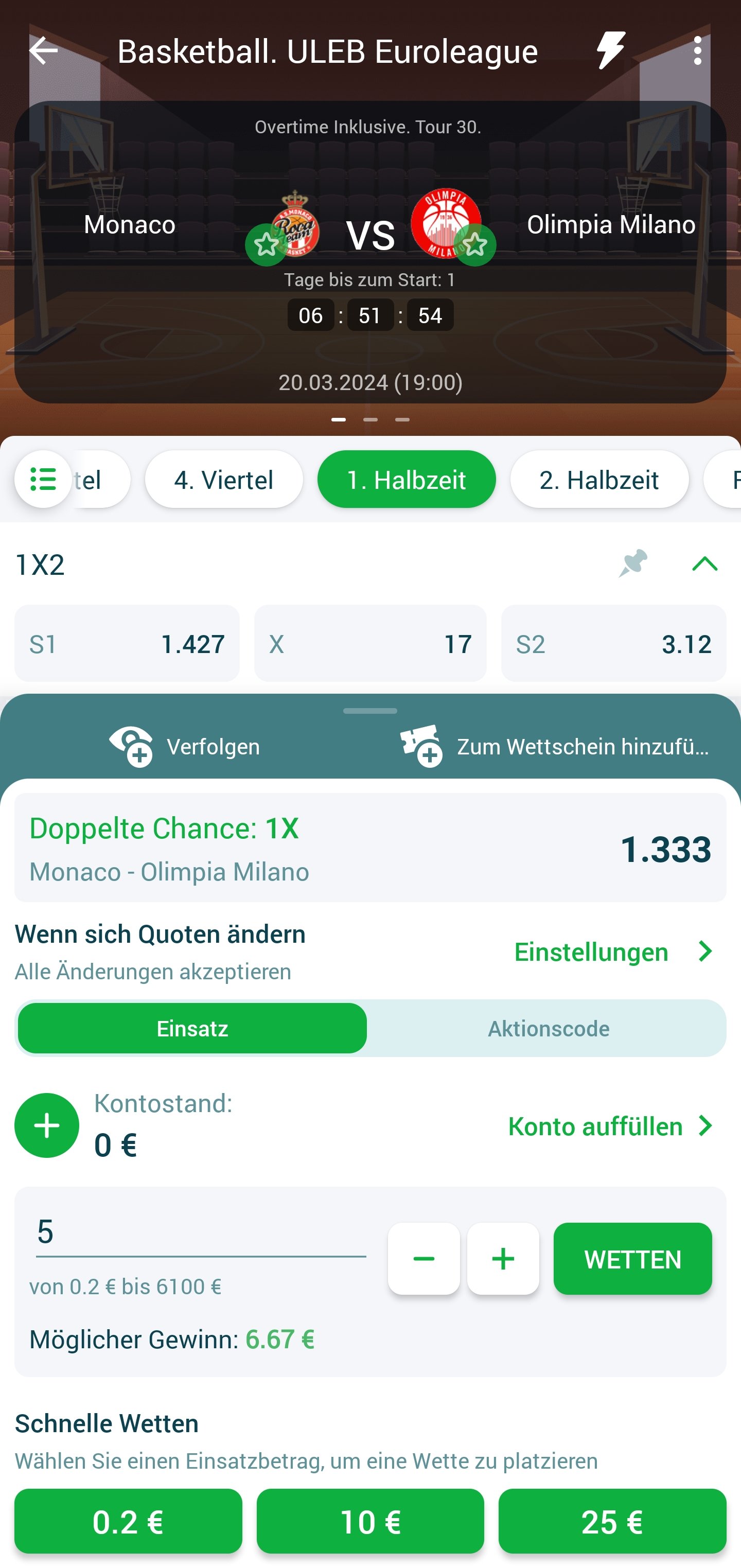Decrease the stake with minus button
Image resolution: width=741 pixels, height=1568 pixels.
[424, 1258]
